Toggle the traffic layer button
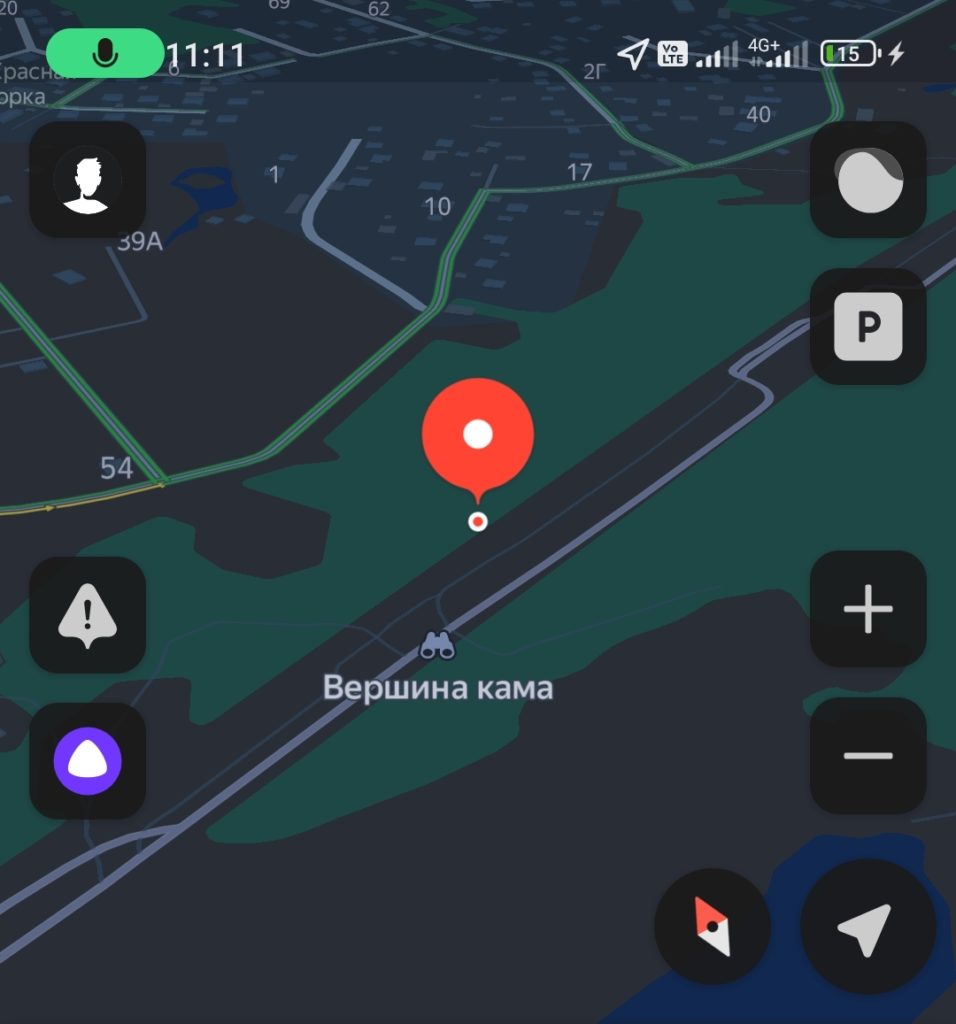 (x=868, y=180)
